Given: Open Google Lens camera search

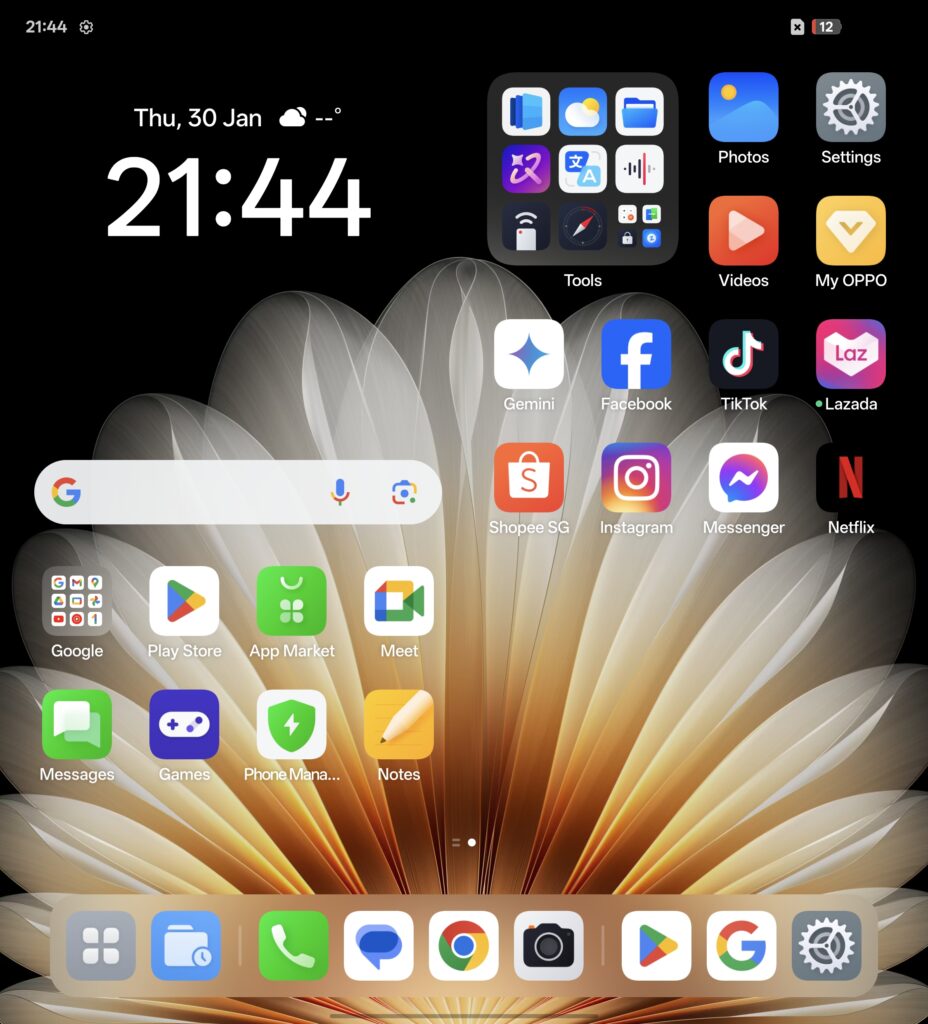Looking at the screenshot, I should coord(403,492).
